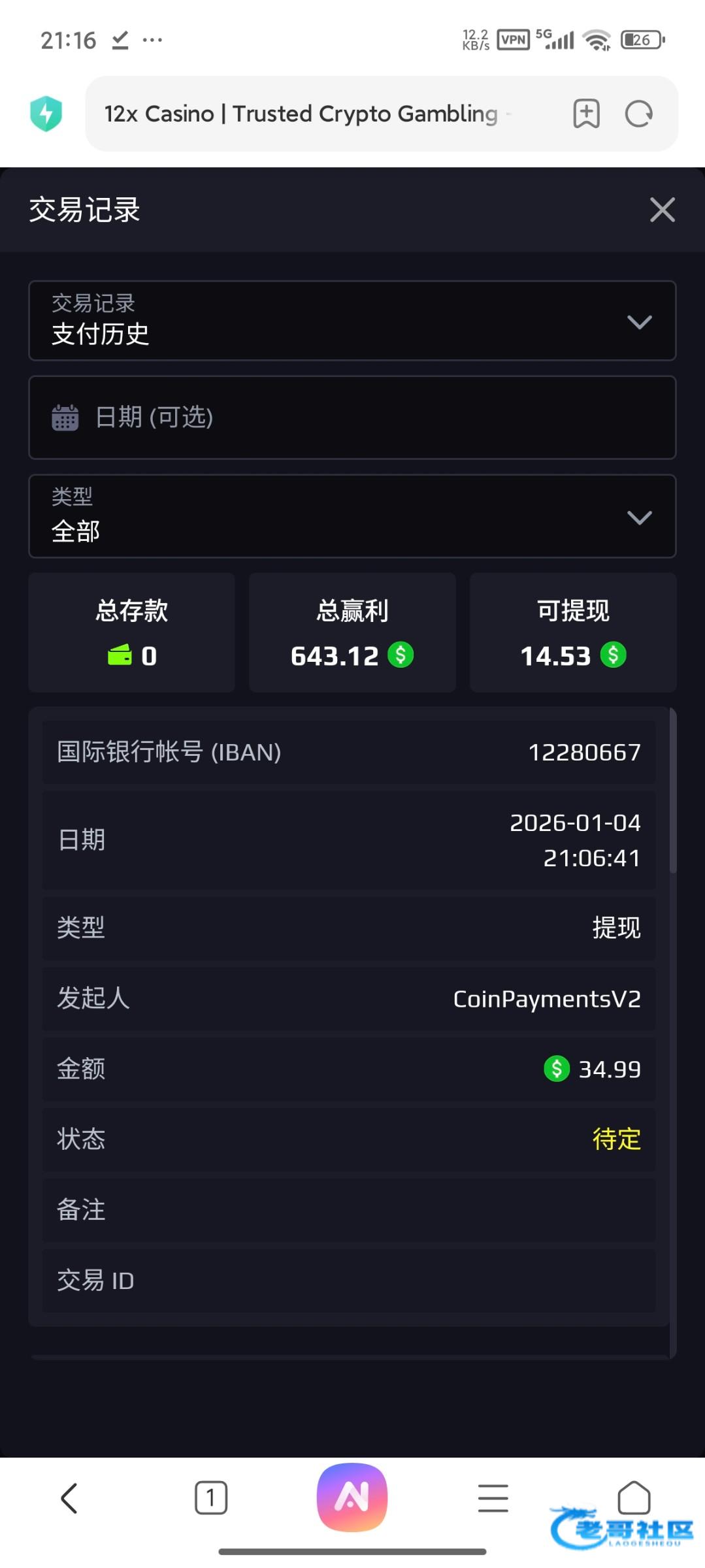Close the 交易记录 dialog
Screen dimensions: 705x1568
click(662, 210)
